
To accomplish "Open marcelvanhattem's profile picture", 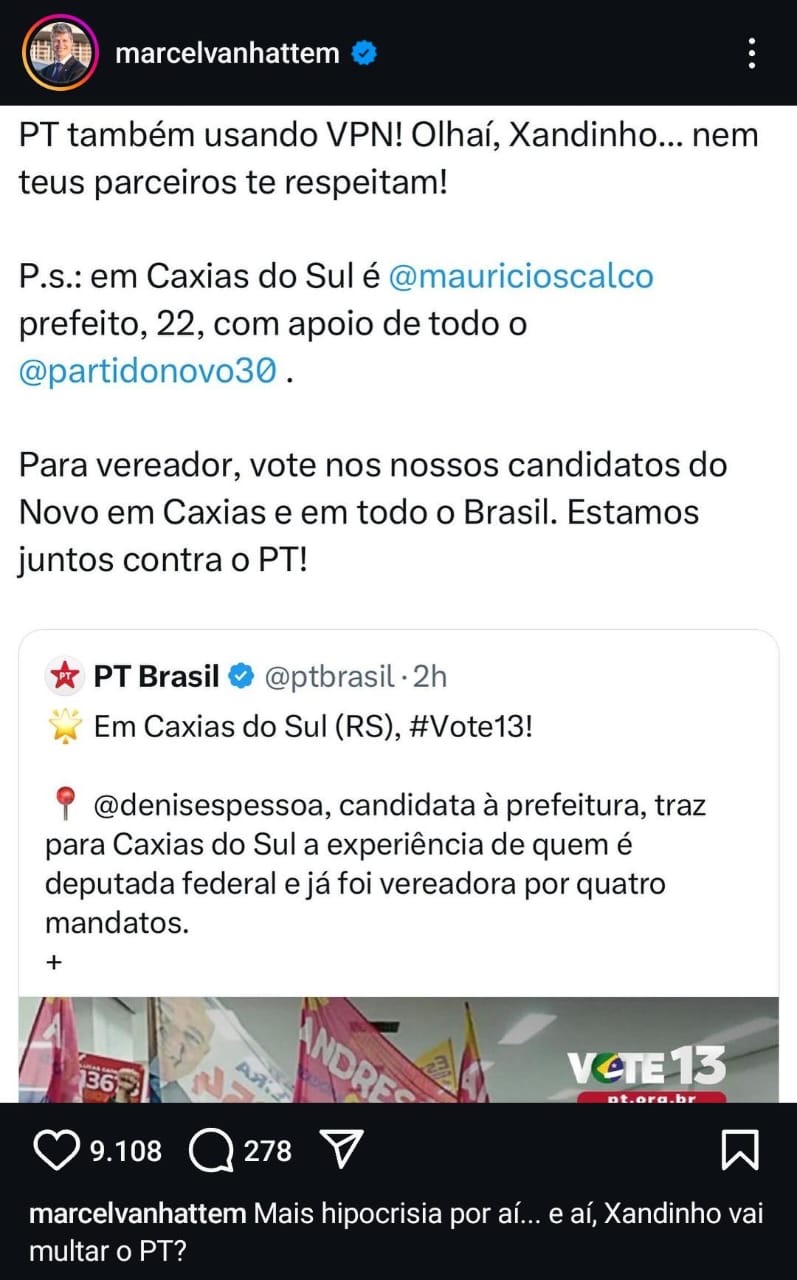I will [59, 52].
